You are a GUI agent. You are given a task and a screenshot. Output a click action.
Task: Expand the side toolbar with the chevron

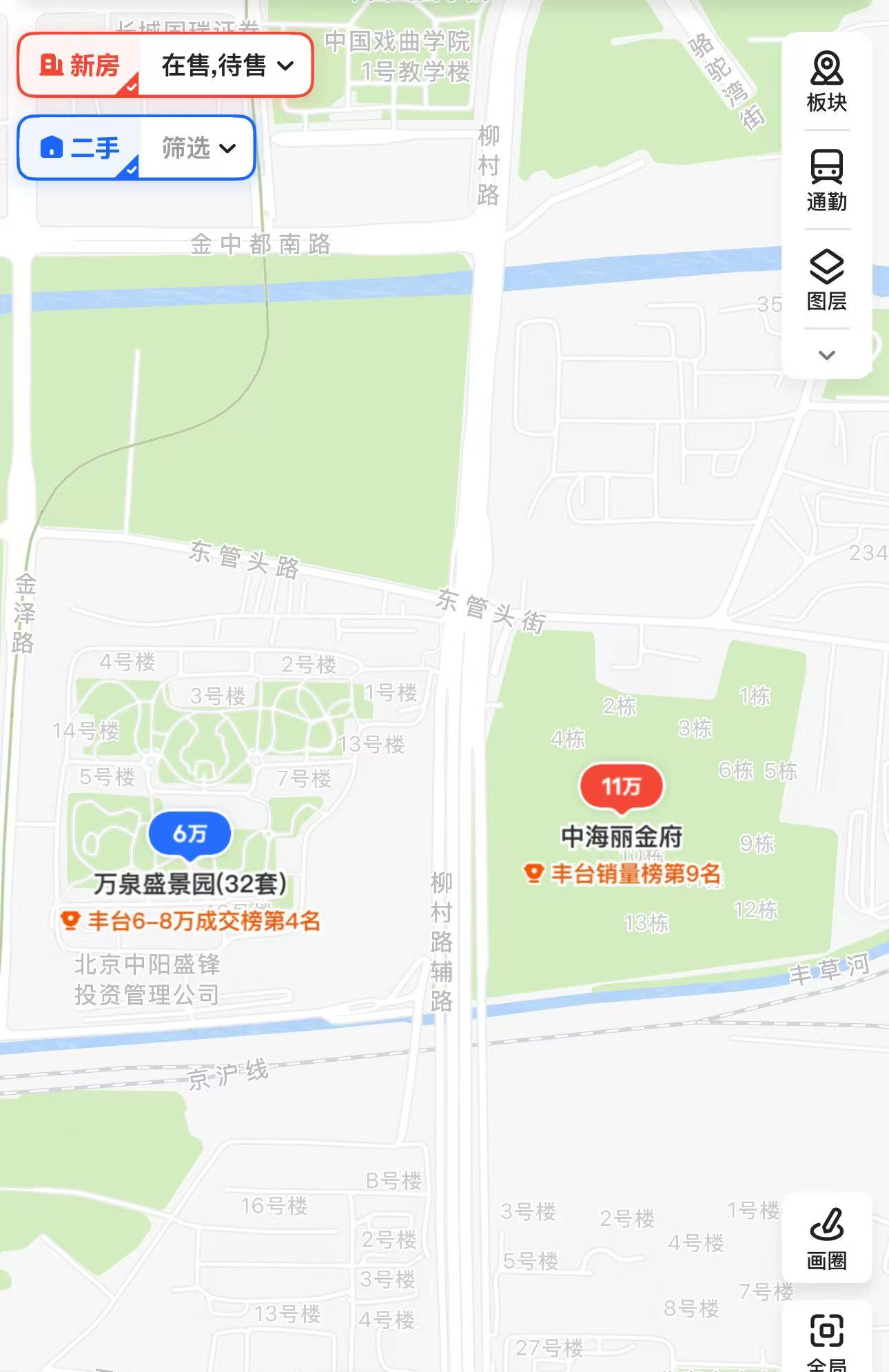pos(826,355)
